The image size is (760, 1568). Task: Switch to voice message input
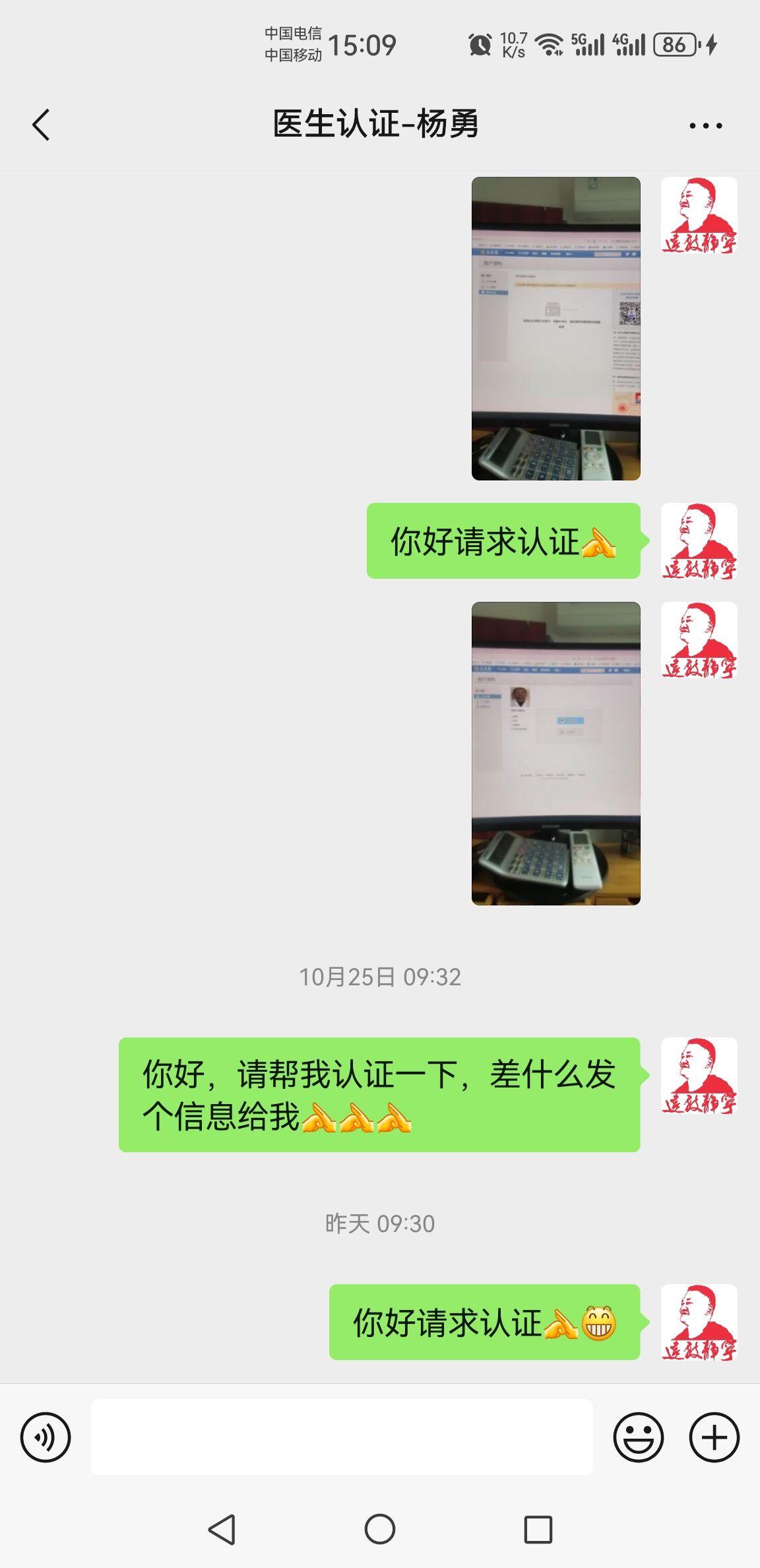[x=46, y=1437]
